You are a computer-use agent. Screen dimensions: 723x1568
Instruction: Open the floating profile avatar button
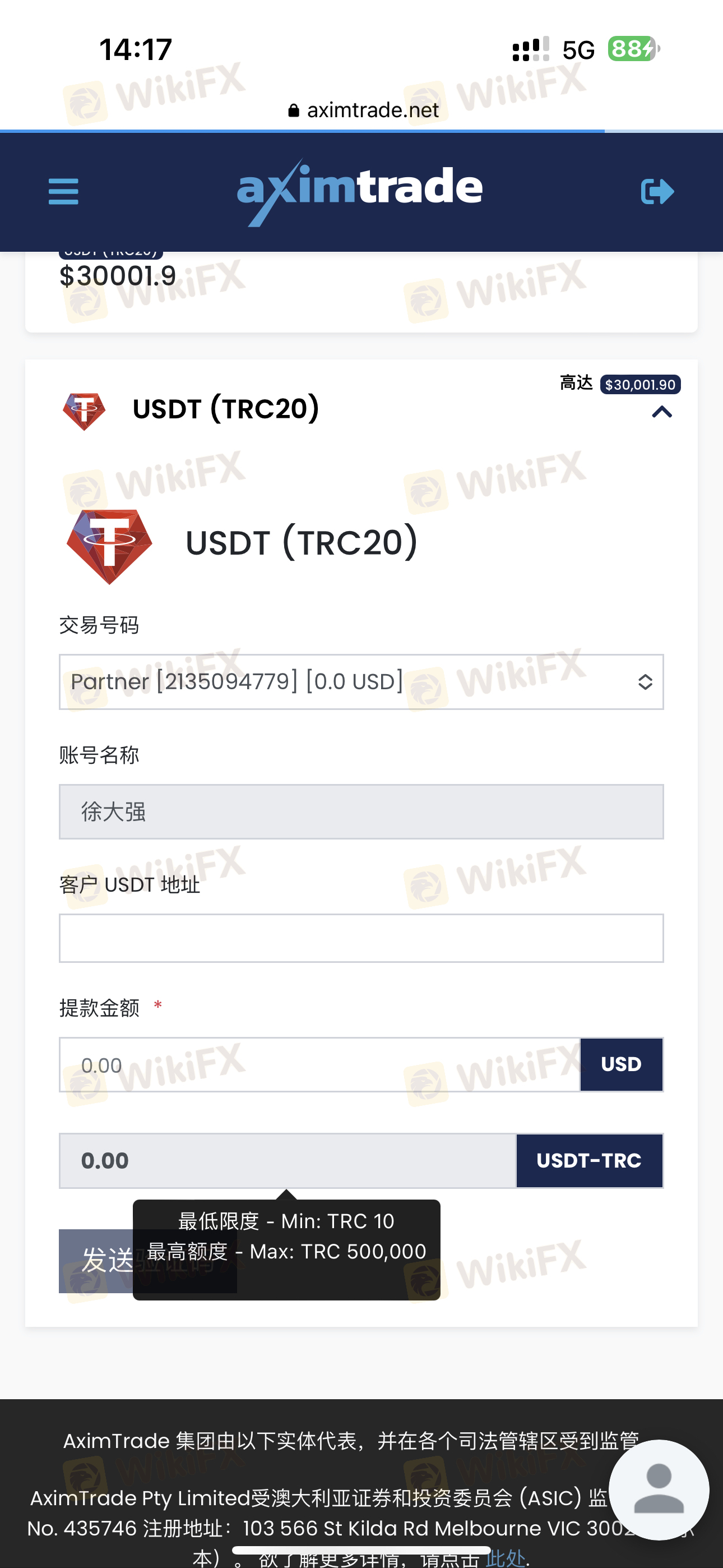pos(659,1489)
